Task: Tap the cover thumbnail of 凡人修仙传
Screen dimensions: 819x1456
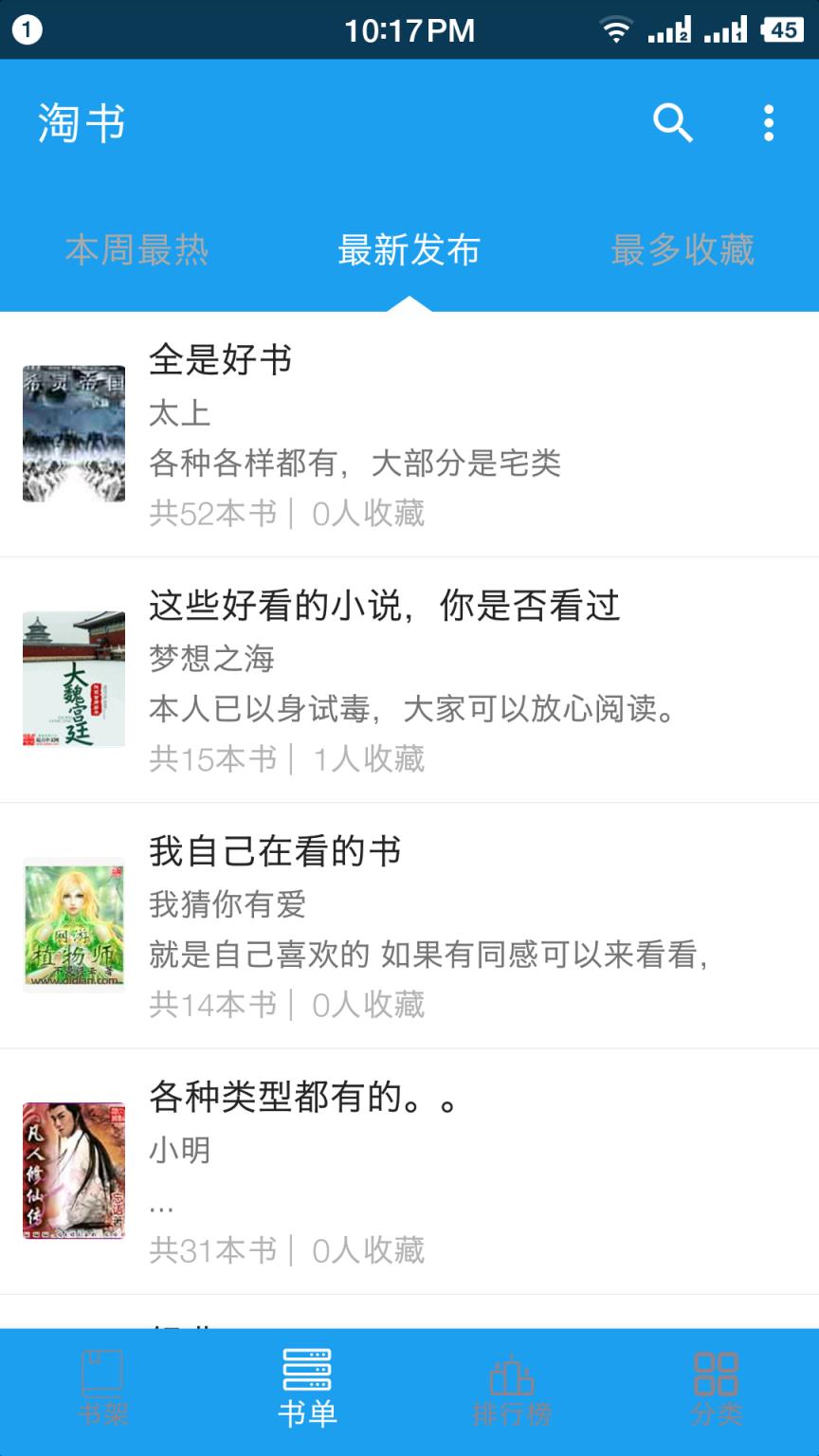Action: (72, 1170)
